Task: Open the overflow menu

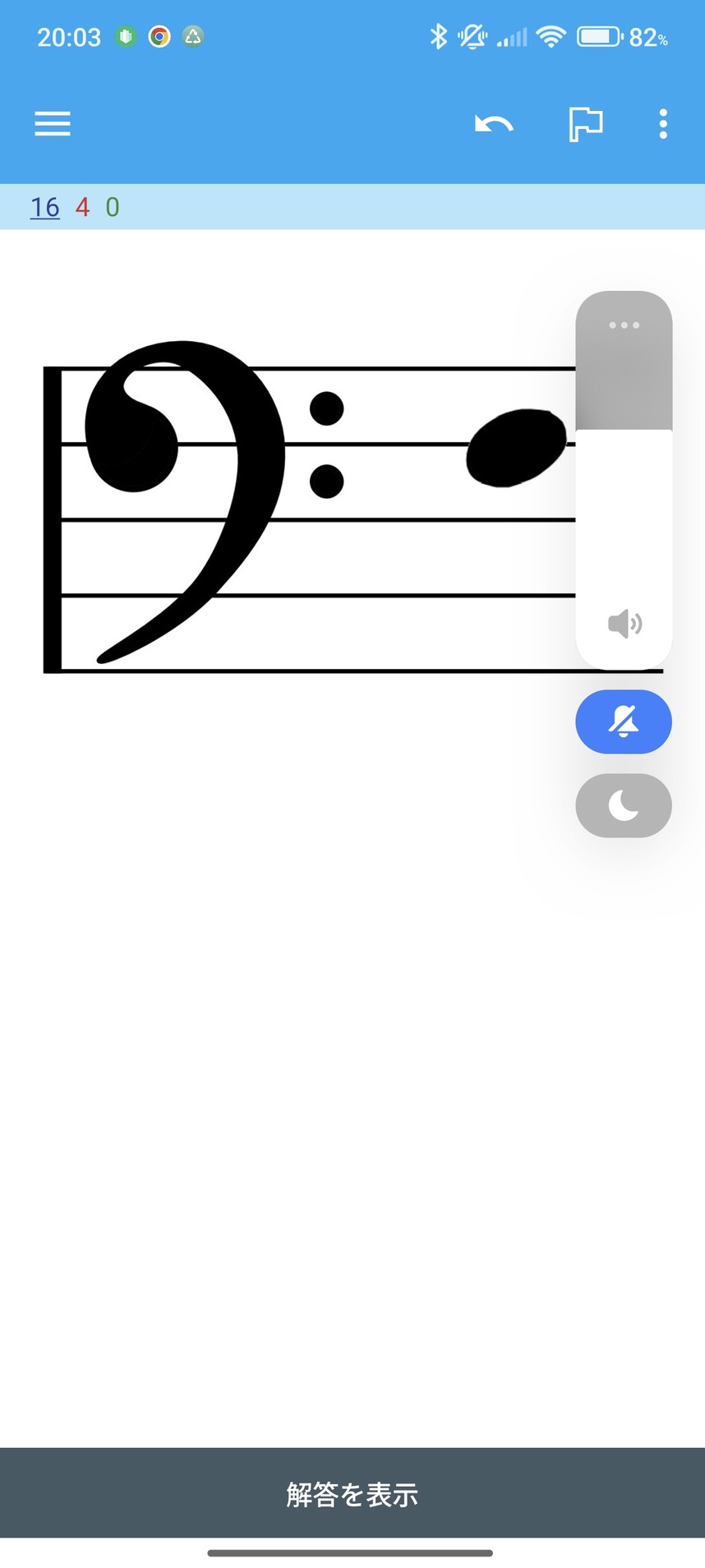Action: (663, 124)
